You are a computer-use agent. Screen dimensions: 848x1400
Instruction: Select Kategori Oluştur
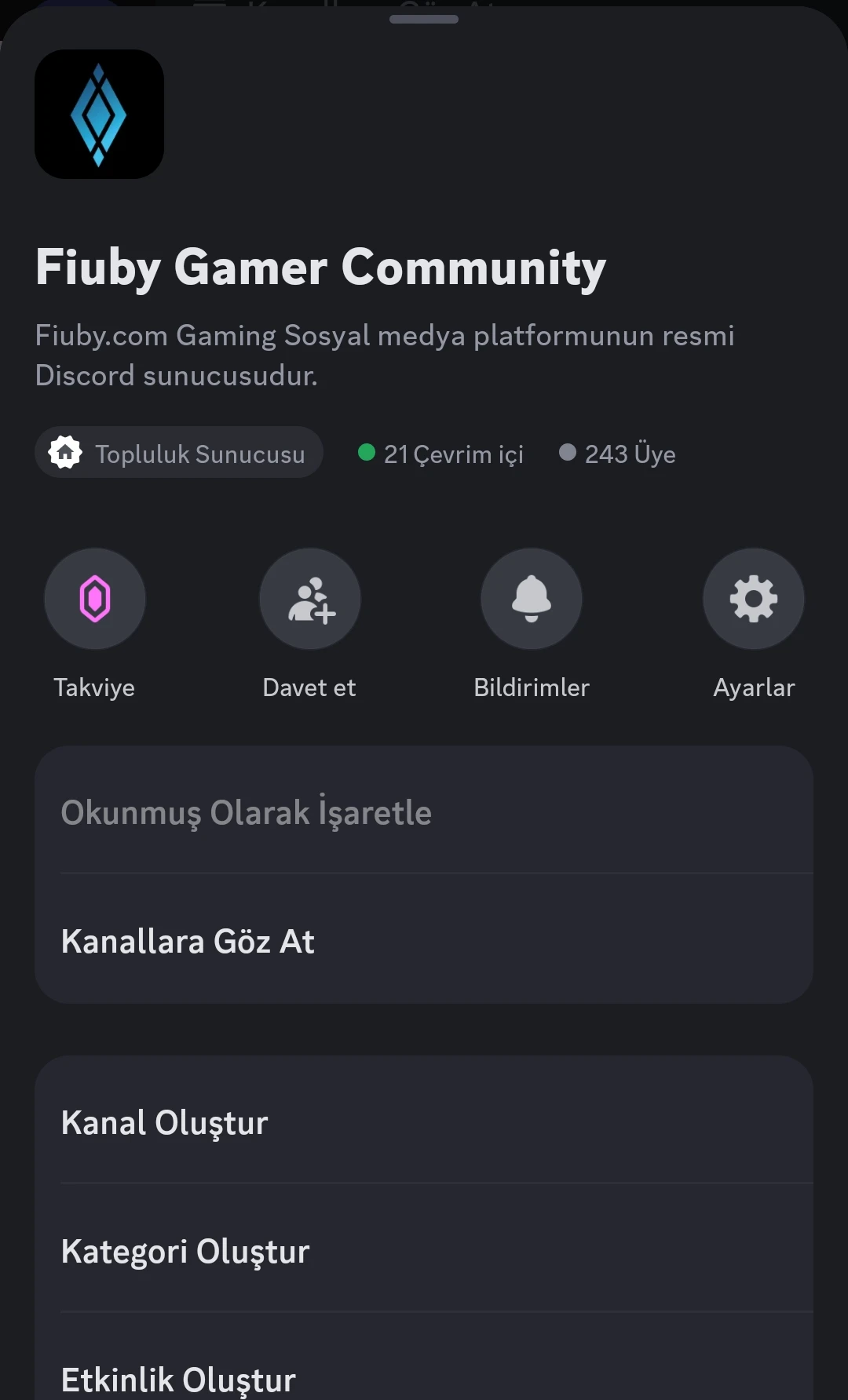(424, 1249)
